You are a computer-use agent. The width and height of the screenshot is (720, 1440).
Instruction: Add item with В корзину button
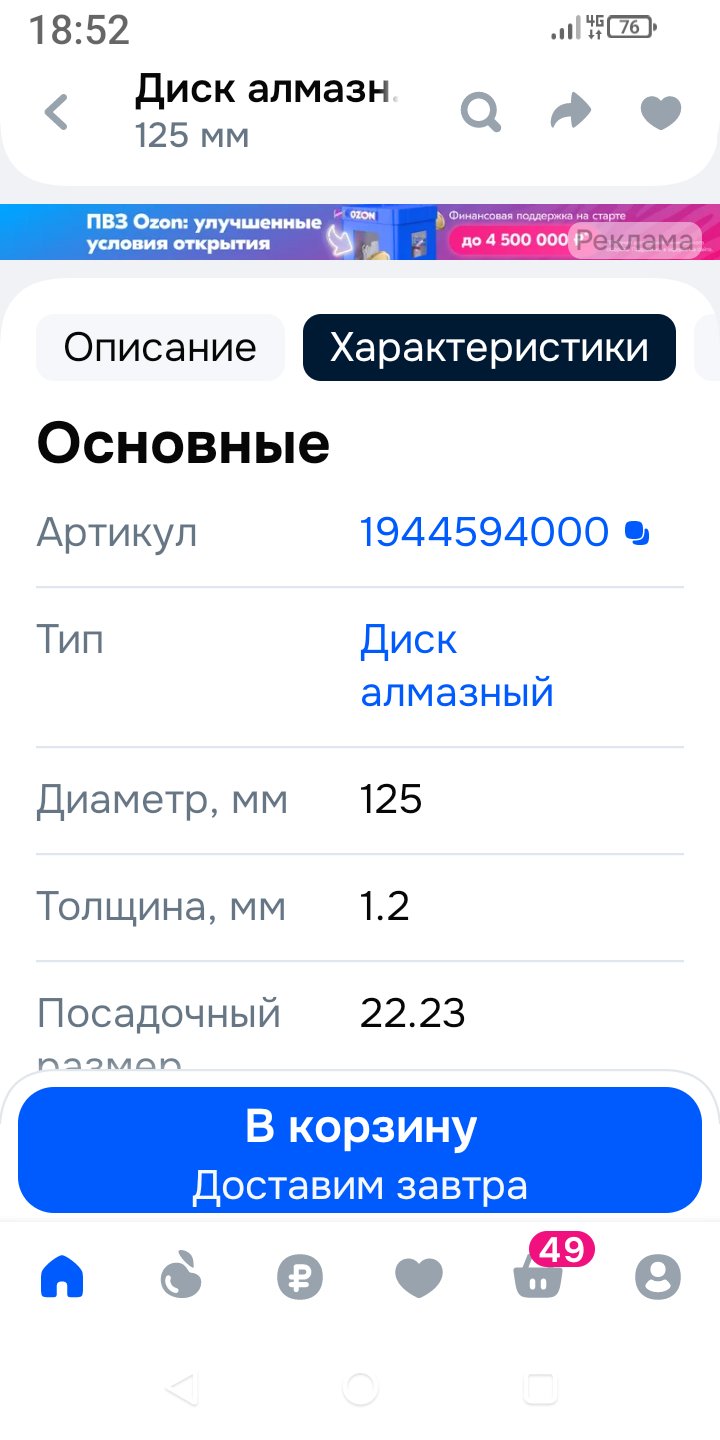click(360, 1150)
